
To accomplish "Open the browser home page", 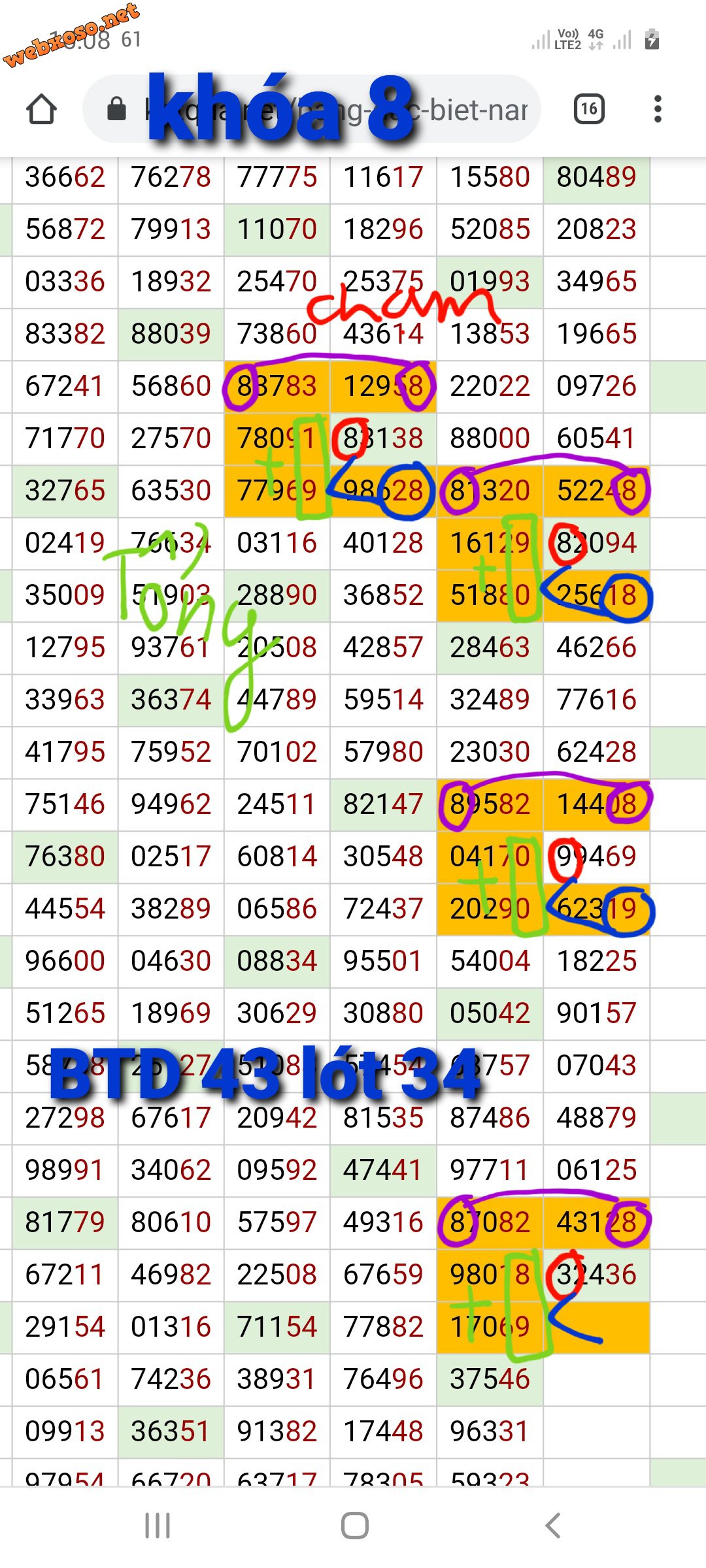I will pyautogui.click(x=41, y=109).
